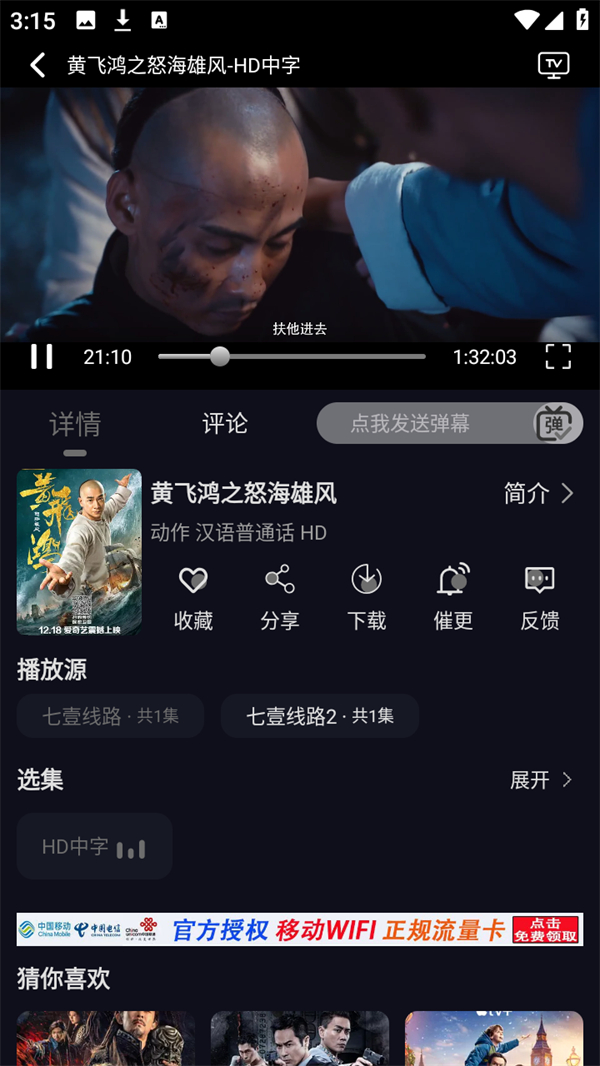Screen dimensions: 600x1066
Task: Send feedback via 反馈
Action: pyautogui.click(x=540, y=596)
